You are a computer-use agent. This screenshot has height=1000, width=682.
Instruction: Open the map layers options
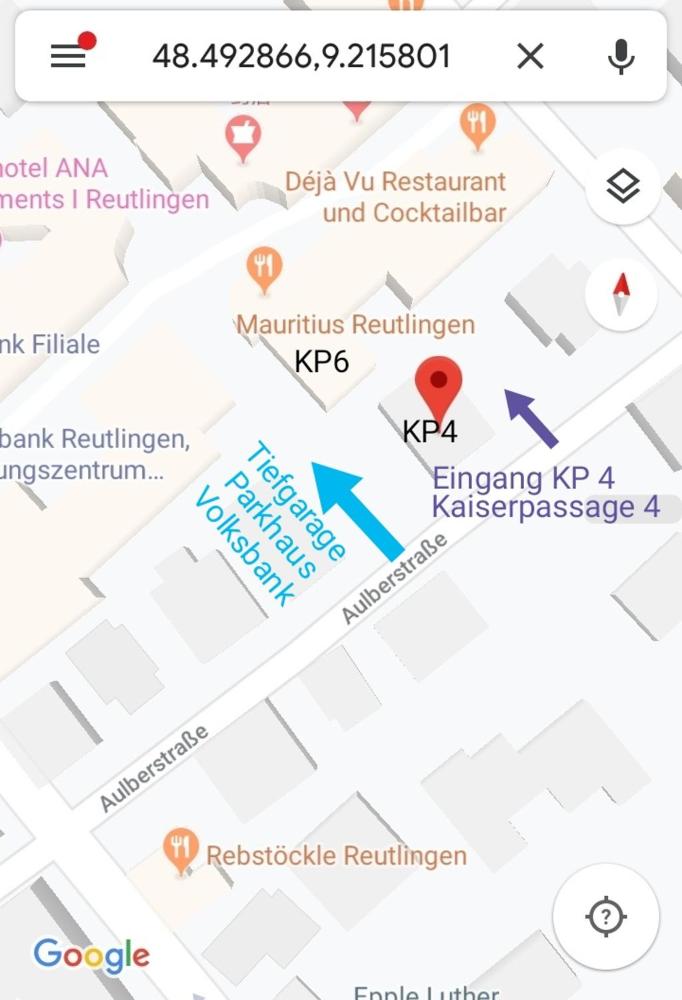point(622,186)
